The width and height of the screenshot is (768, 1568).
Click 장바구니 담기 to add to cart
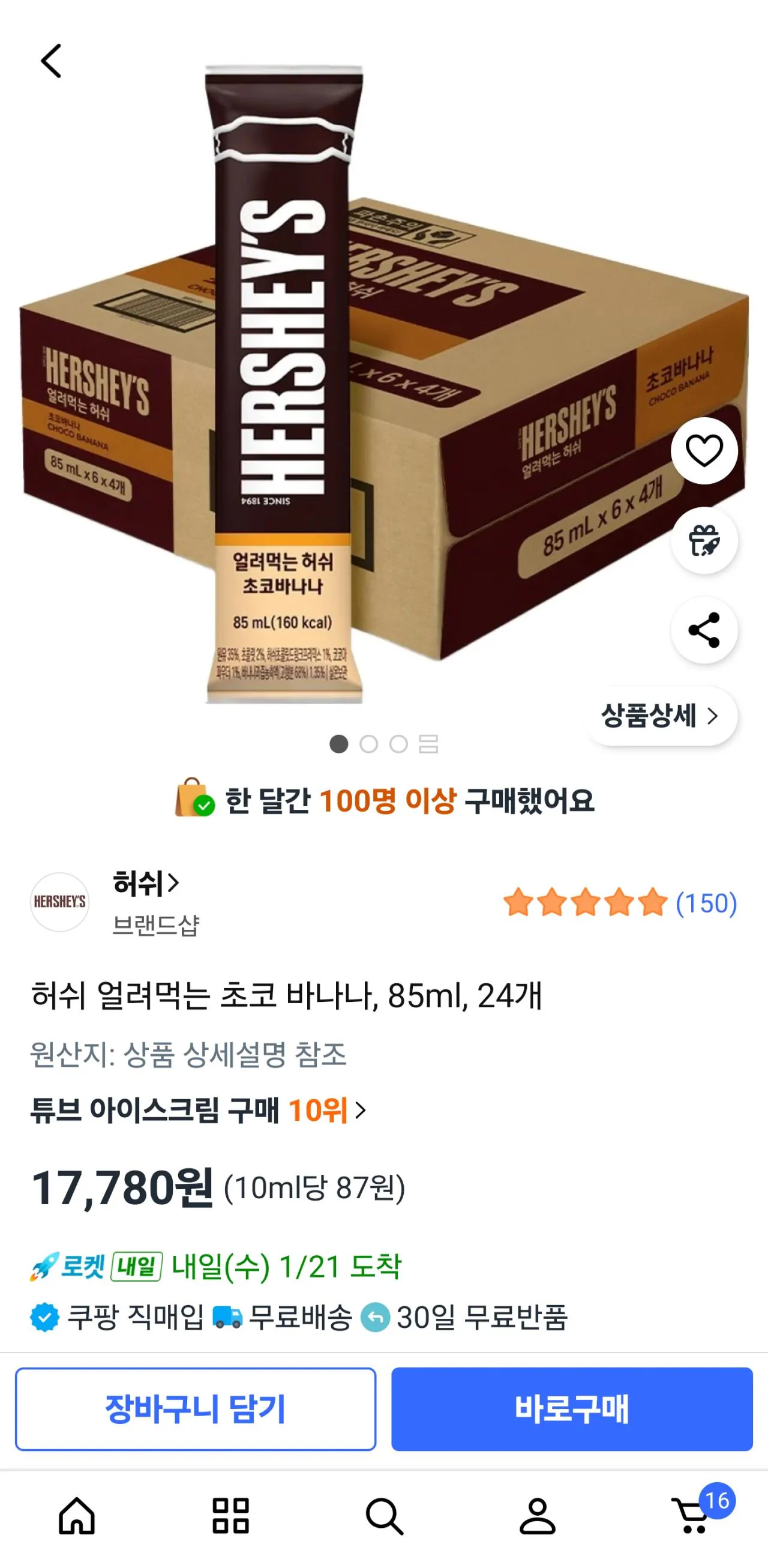point(195,1409)
